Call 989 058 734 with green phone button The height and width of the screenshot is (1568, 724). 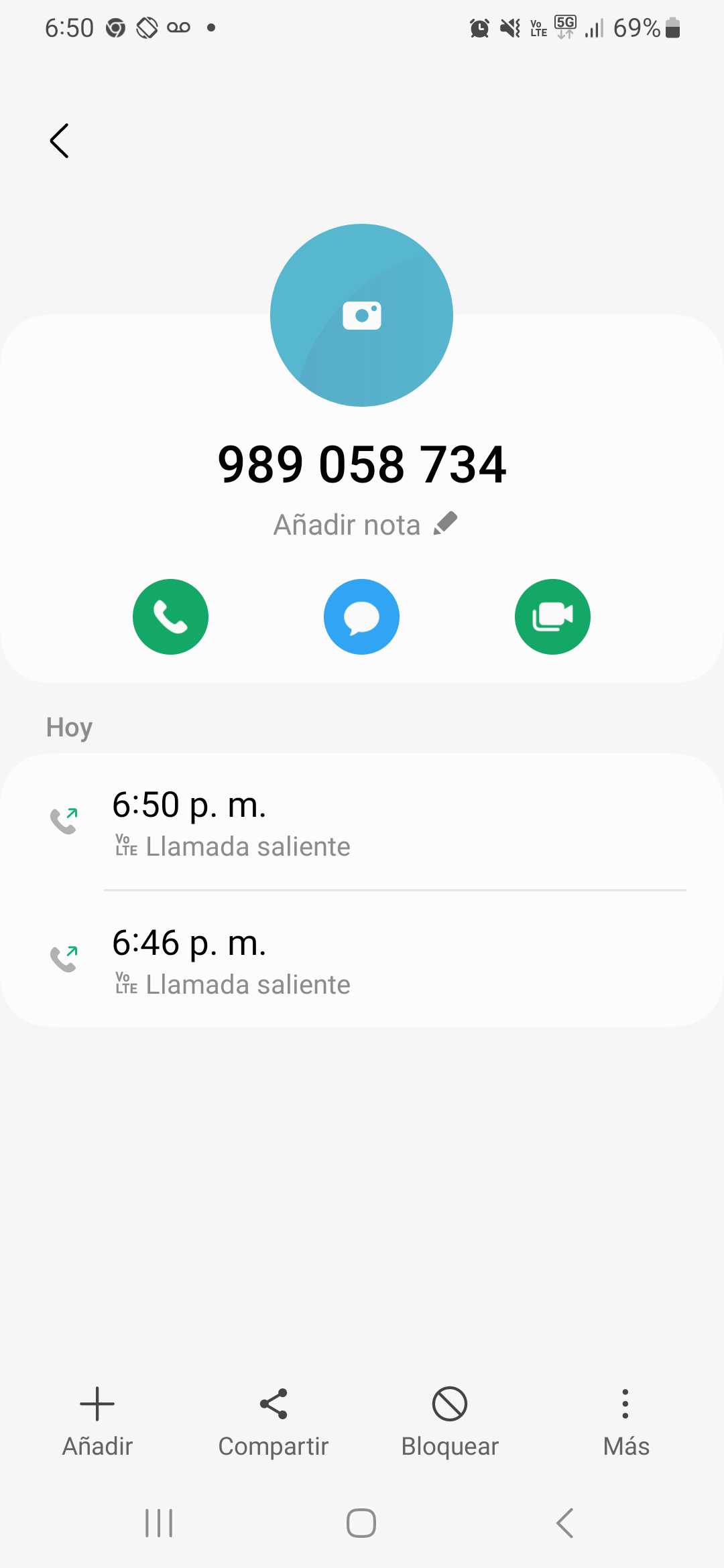(x=170, y=616)
